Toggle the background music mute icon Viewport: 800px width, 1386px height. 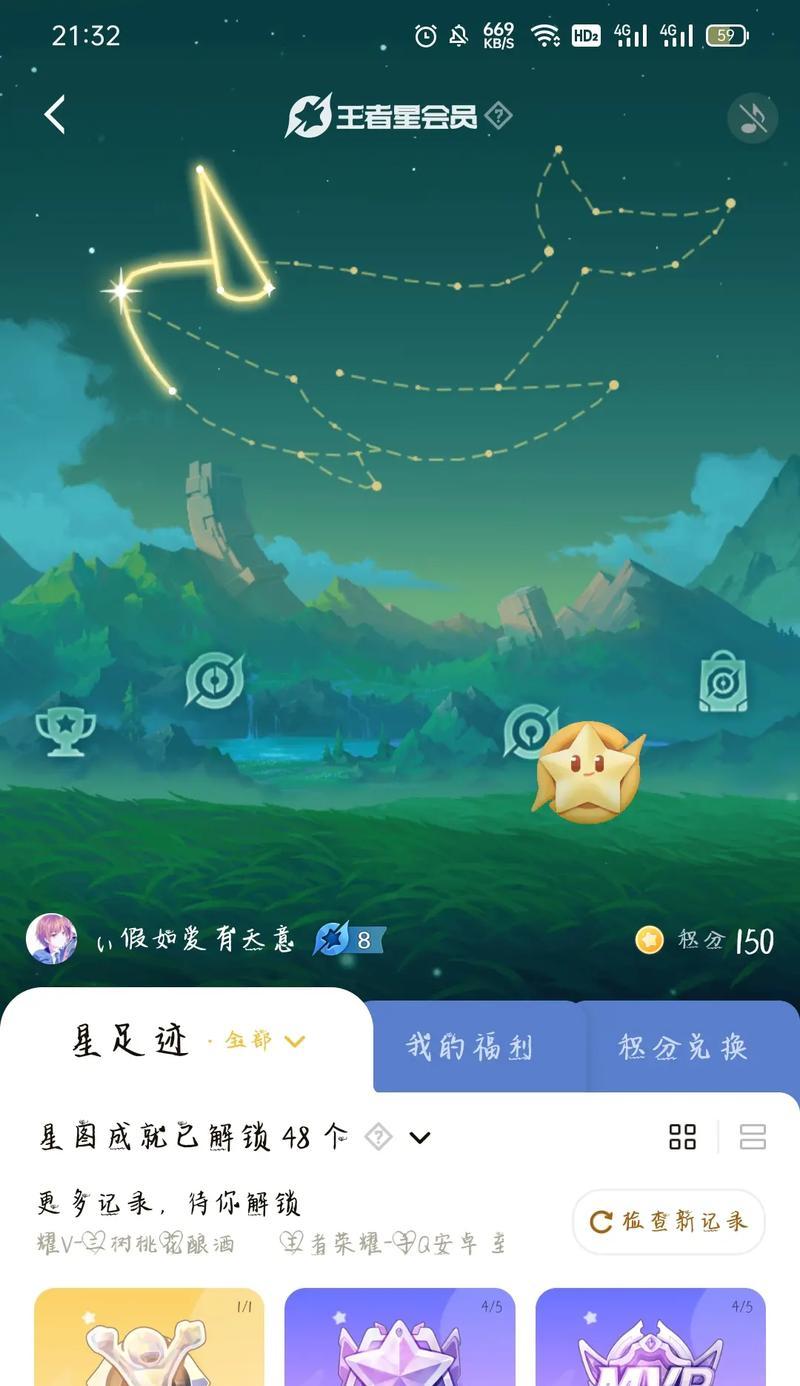pos(752,118)
